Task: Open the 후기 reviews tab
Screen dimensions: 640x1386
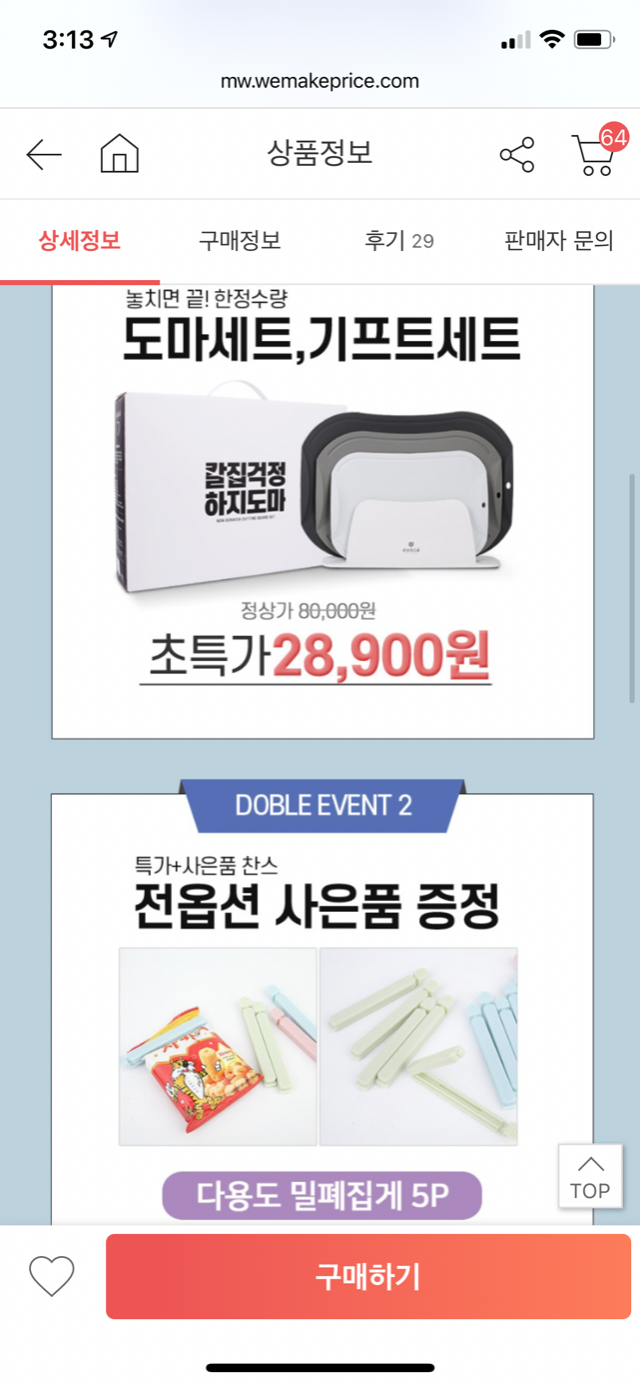Action: [399, 240]
